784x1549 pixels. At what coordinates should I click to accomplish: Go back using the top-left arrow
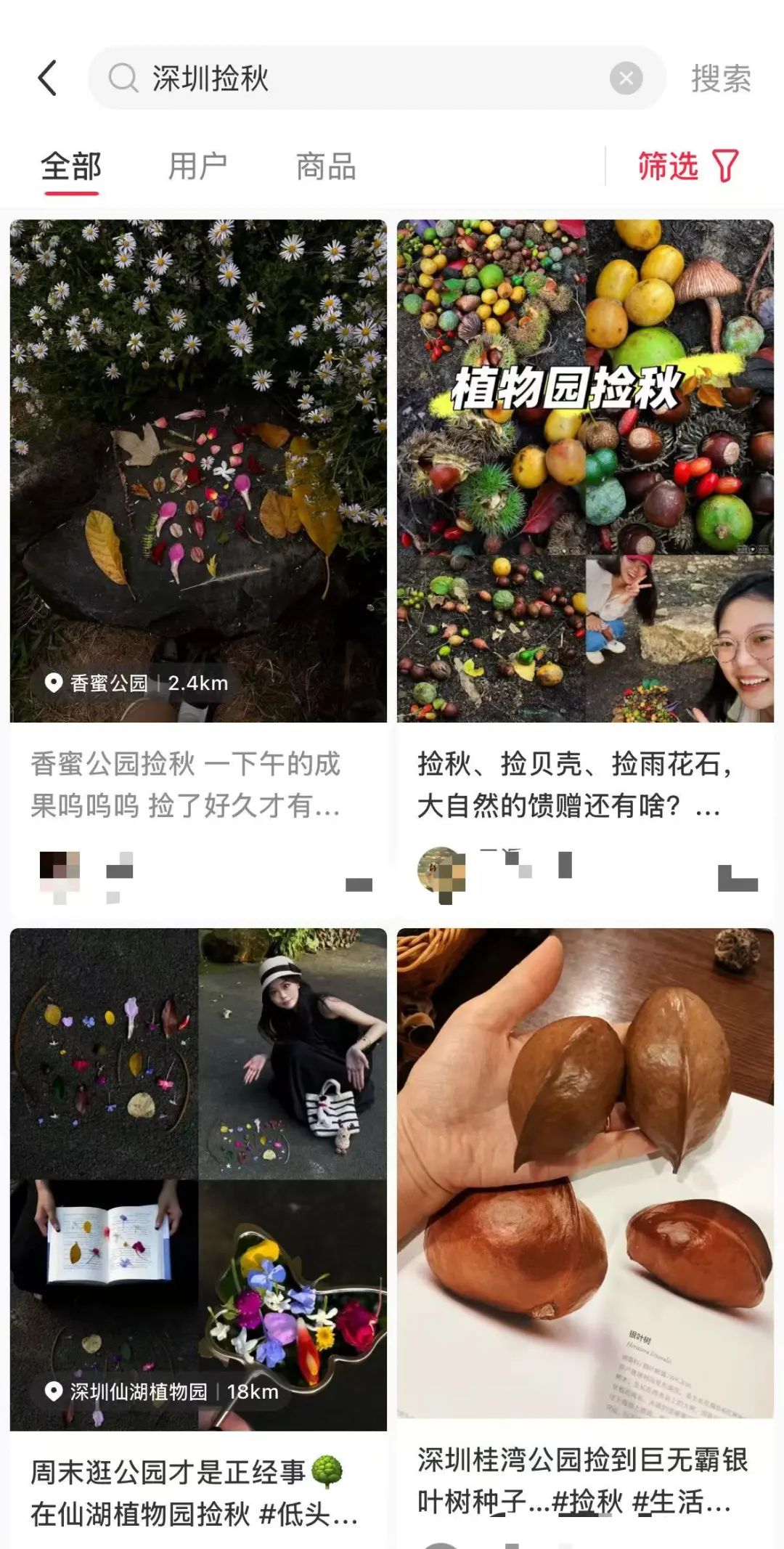48,78
